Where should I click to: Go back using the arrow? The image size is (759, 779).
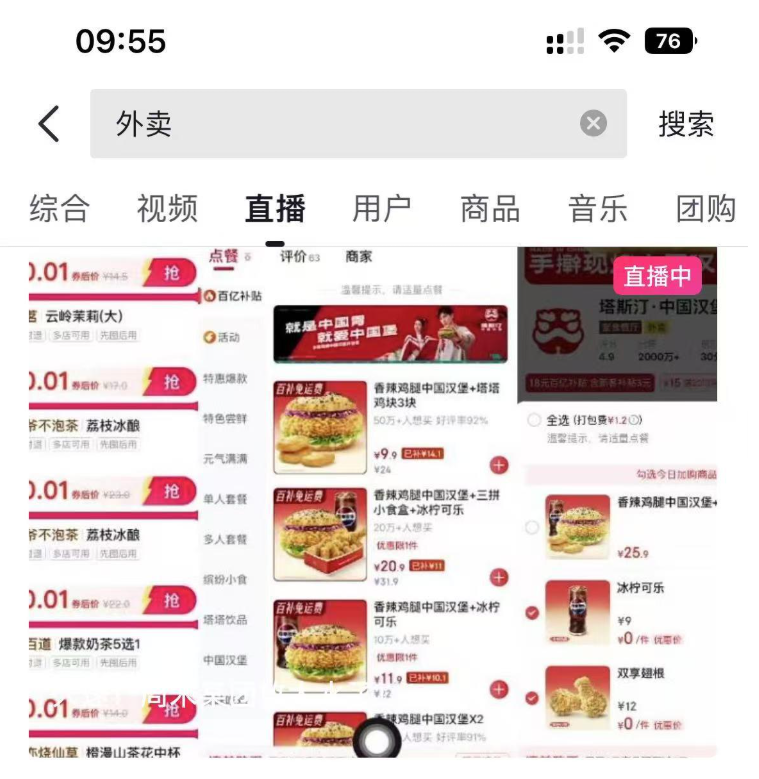48,124
